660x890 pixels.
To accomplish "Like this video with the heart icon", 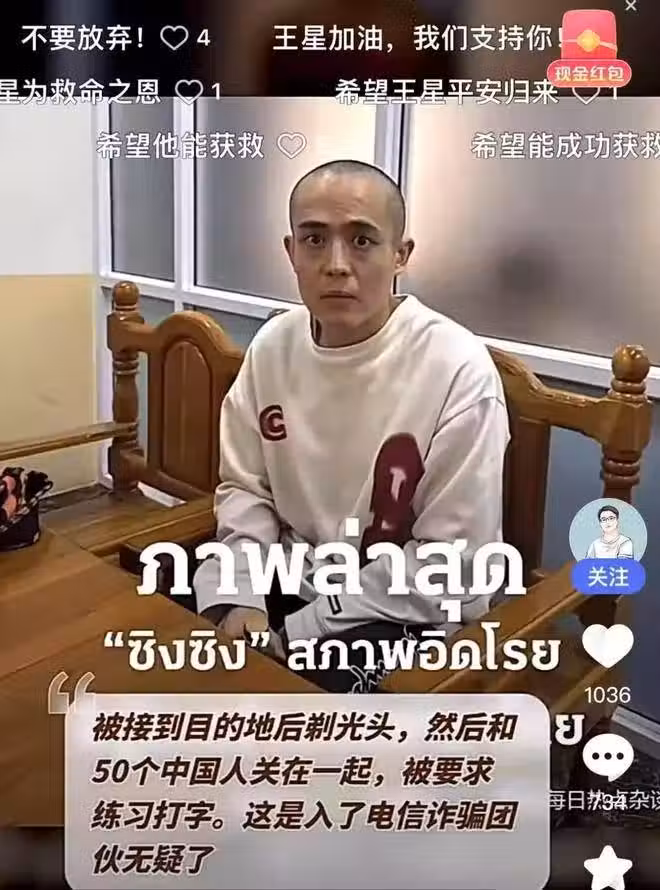I will tap(607, 646).
